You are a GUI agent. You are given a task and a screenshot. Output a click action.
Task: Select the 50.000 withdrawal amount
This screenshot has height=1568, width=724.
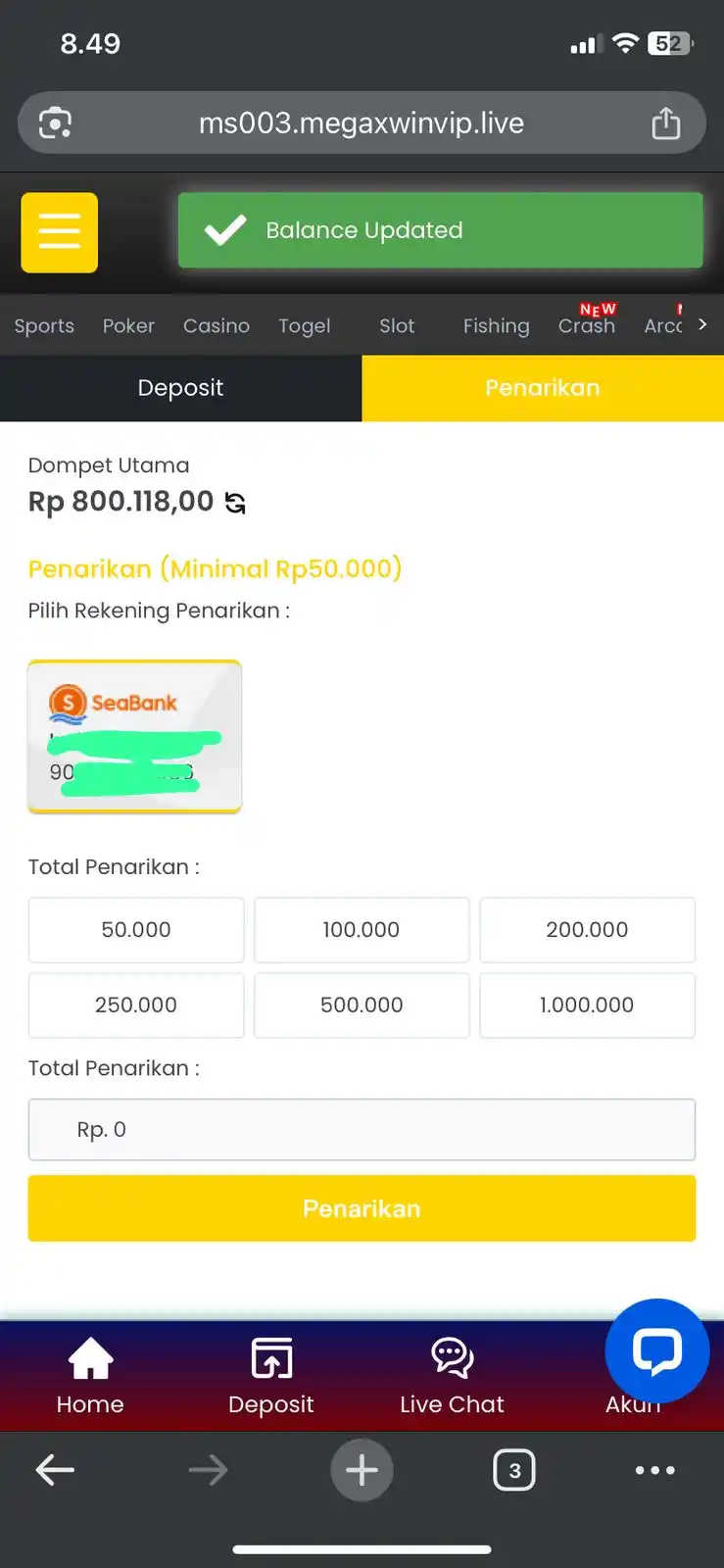click(x=135, y=929)
